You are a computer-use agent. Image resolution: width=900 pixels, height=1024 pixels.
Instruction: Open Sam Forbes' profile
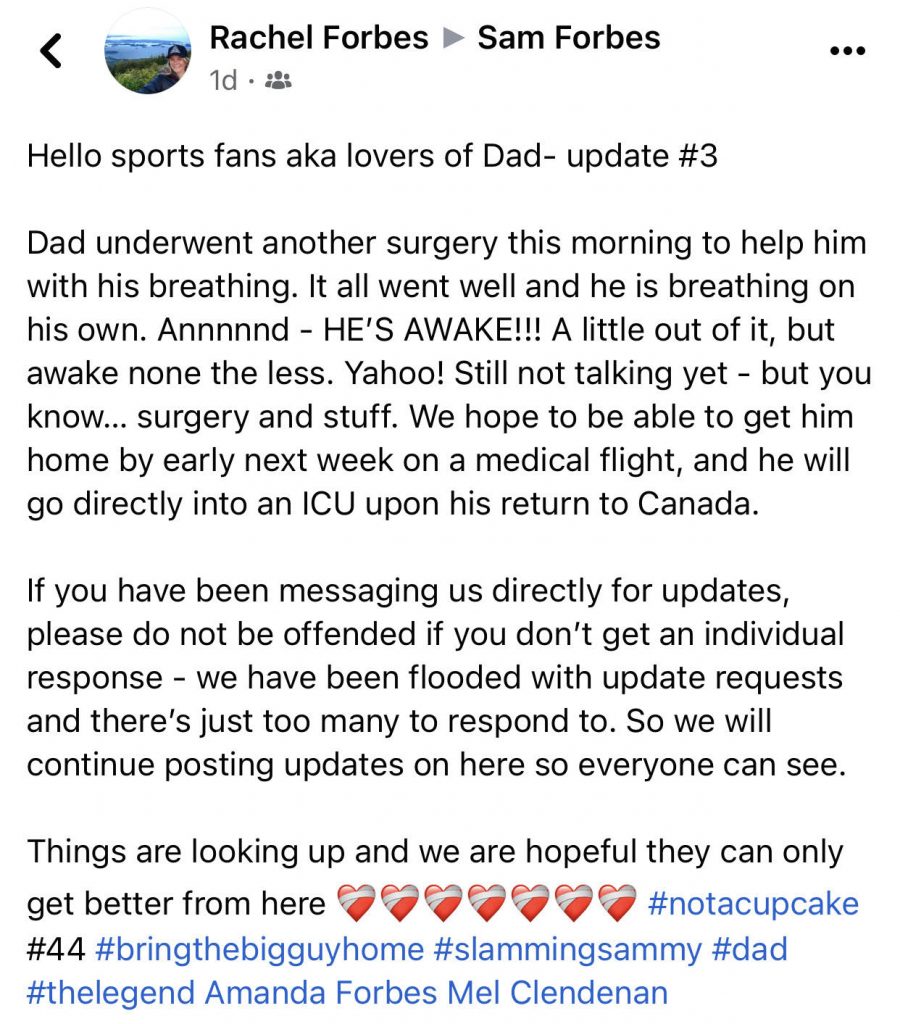[x=568, y=38]
